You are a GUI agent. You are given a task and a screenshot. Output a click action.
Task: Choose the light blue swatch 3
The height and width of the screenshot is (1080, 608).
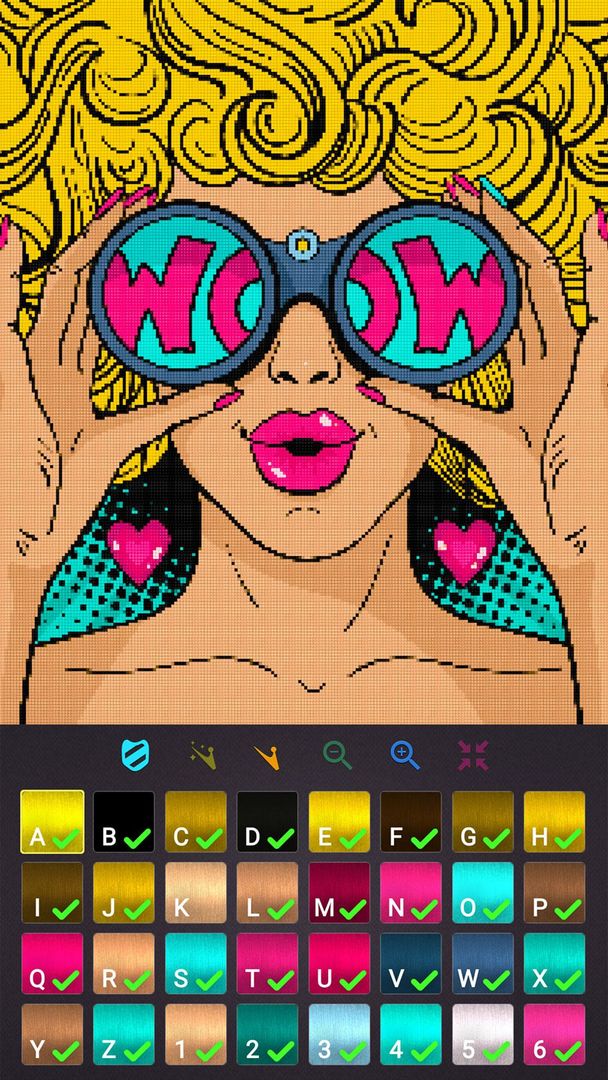[339, 1035]
